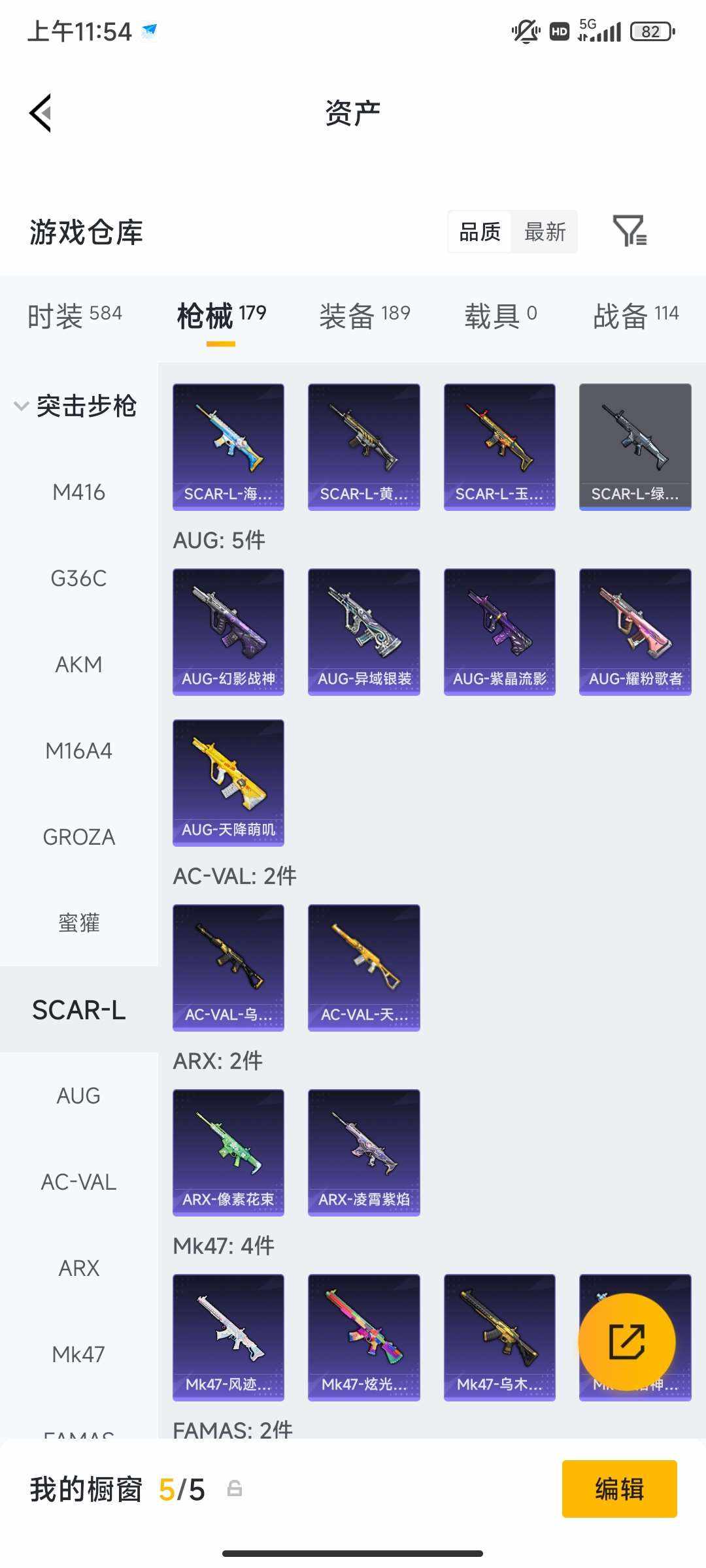The width and height of the screenshot is (706, 1568).
Task: Edit my showcase with 编辑
Action: (x=619, y=1489)
